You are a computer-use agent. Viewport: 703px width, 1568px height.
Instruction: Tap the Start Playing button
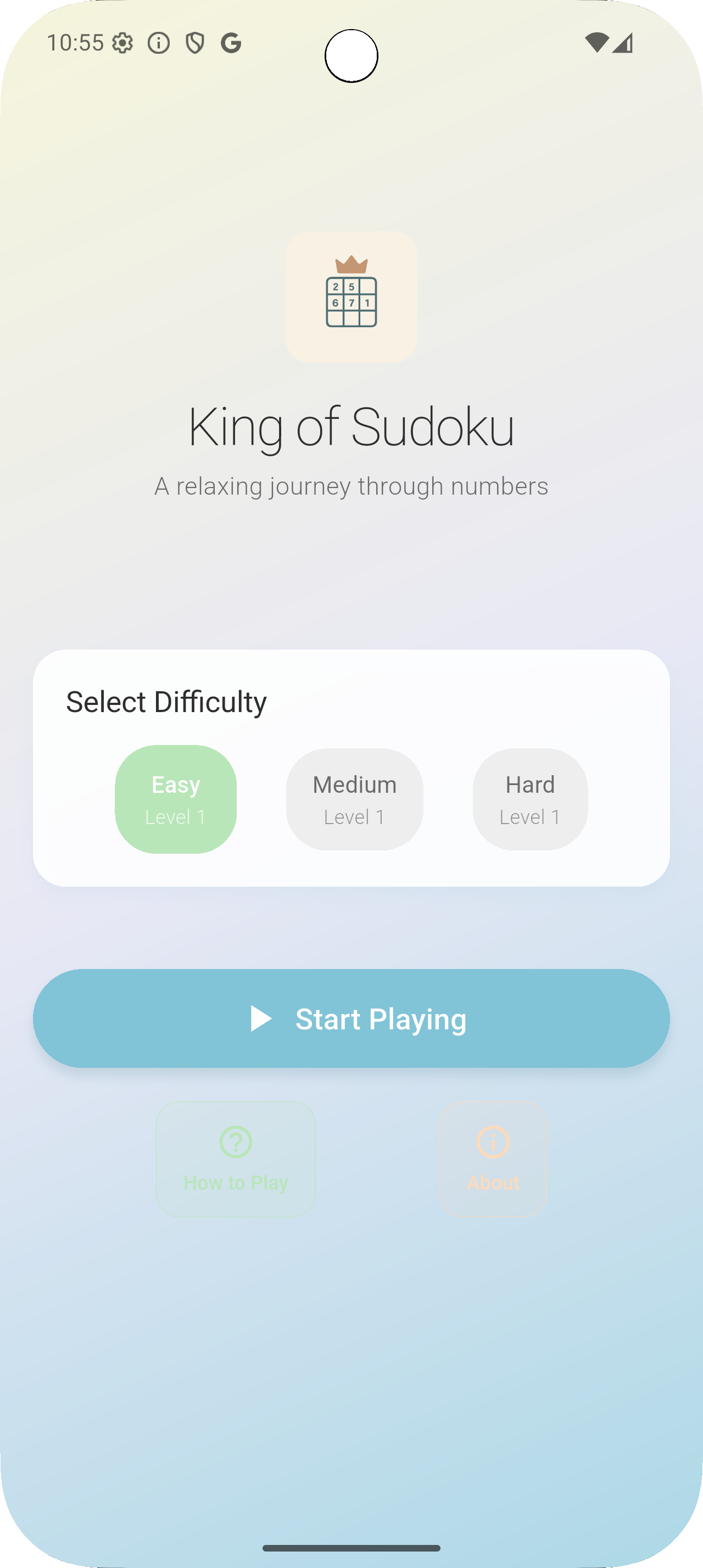351,1018
